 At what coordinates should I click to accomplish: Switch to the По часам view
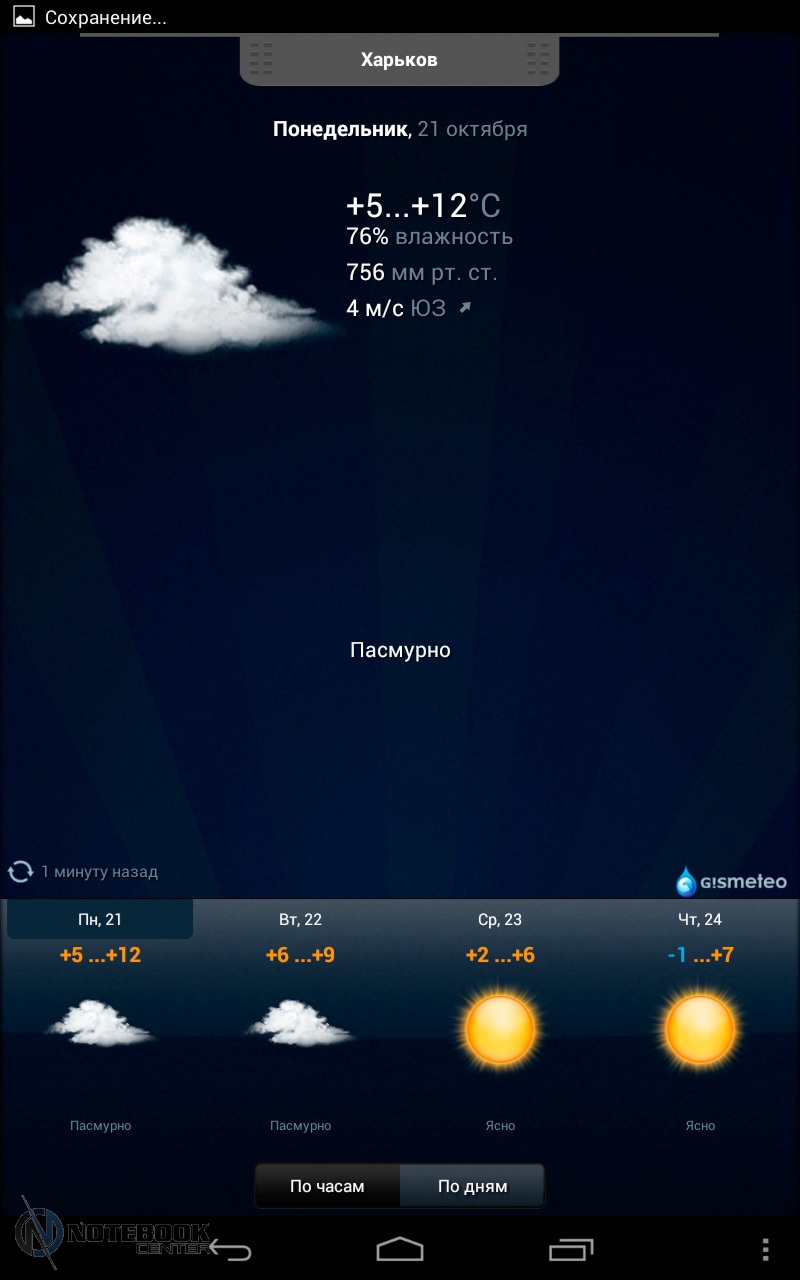point(327,1187)
